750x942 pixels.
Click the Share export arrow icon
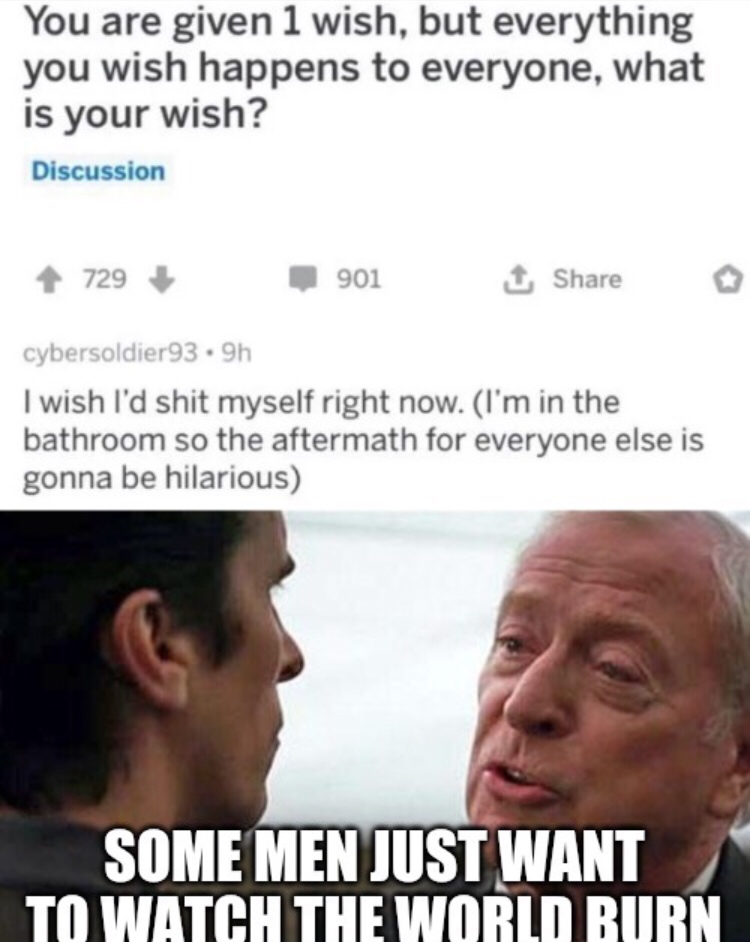518,279
